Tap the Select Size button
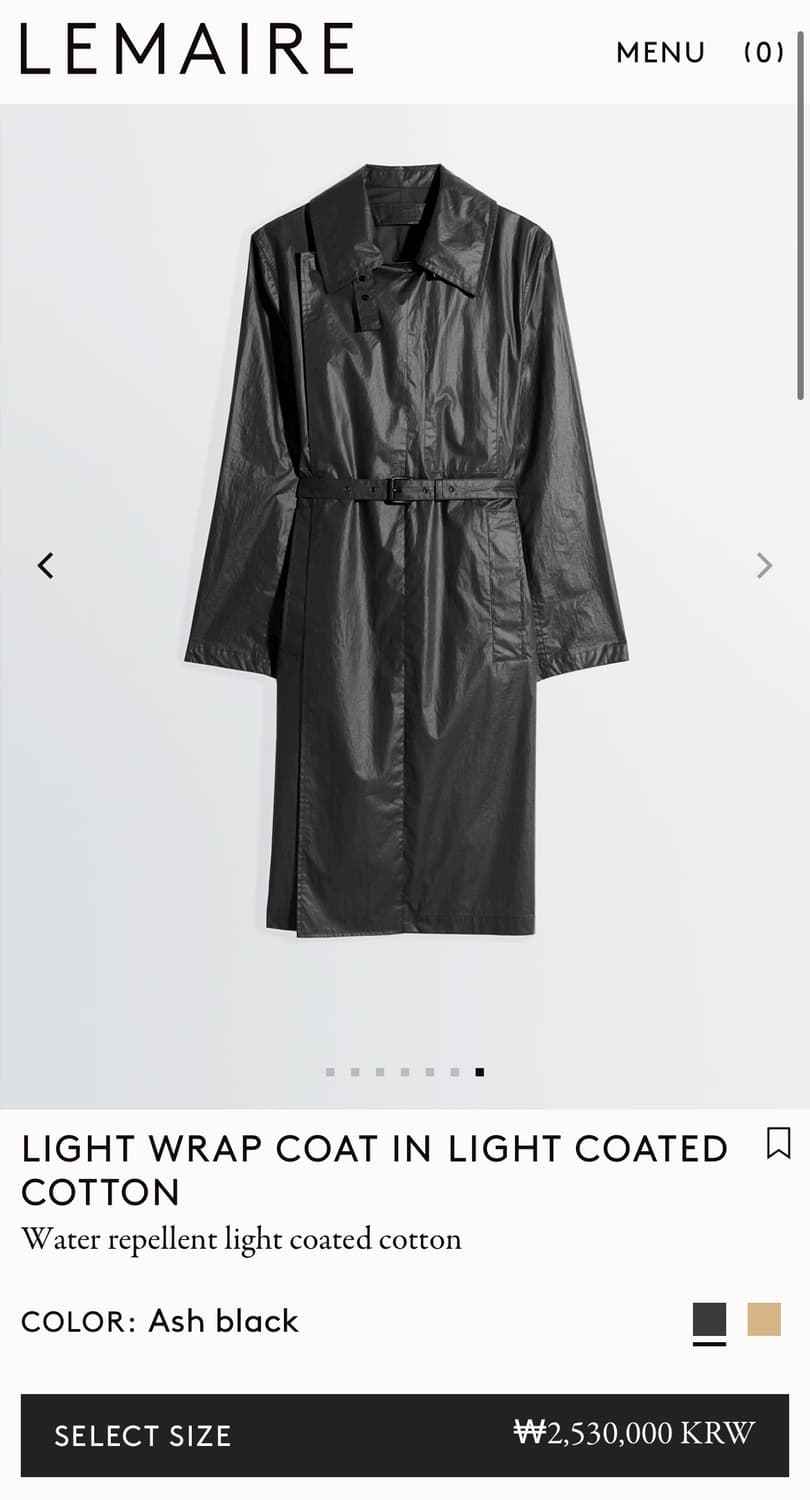The height and width of the screenshot is (1500, 810). pyautogui.click(x=405, y=1435)
